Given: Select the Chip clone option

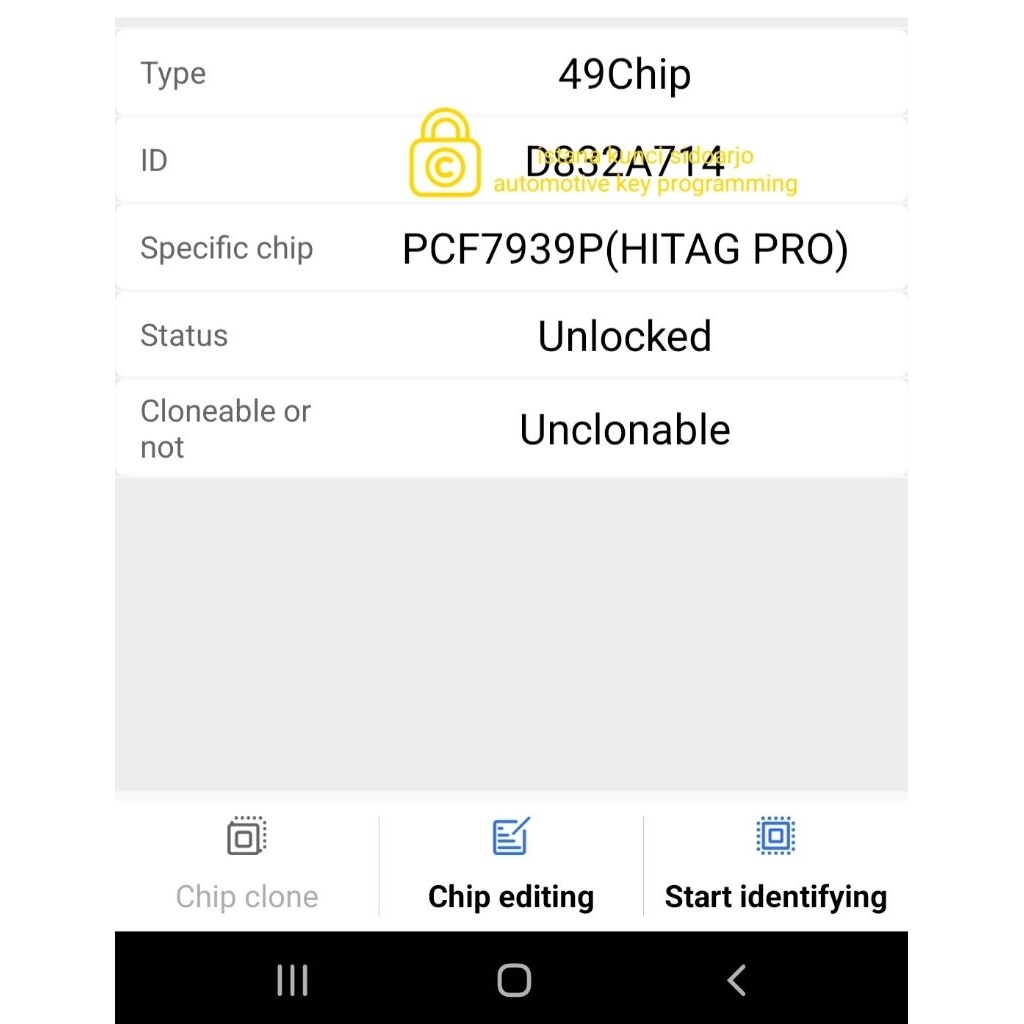Looking at the screenshot, I should click(247, 865).
